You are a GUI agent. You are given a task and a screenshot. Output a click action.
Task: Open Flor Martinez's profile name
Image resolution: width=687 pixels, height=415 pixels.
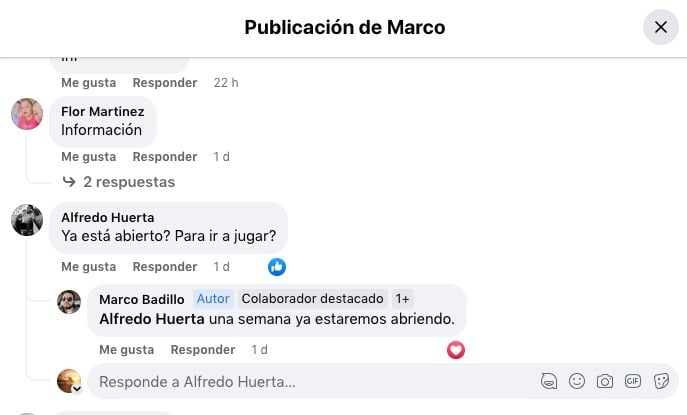click(103, 111)
